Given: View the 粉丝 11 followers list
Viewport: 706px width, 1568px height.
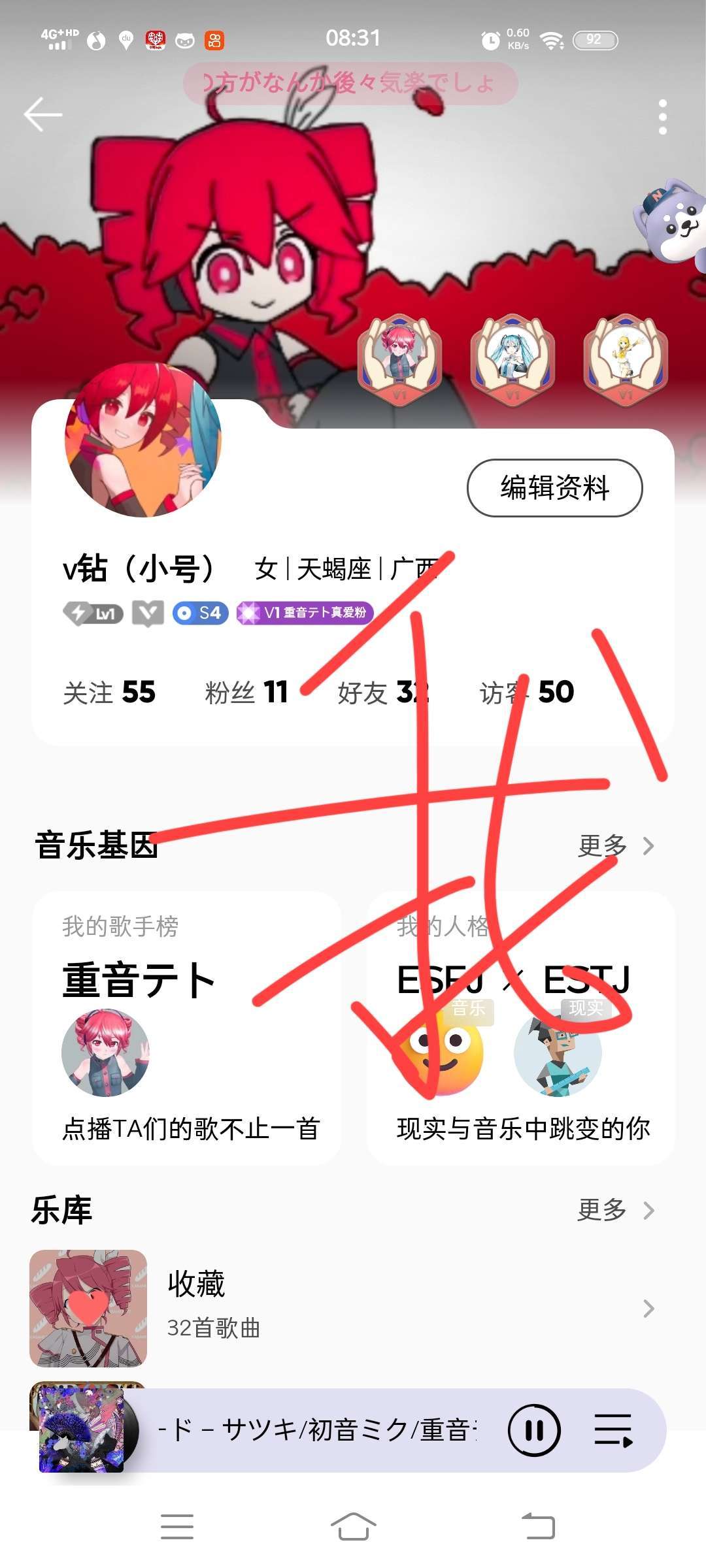Looking at the screenshot, I should 246,692.
